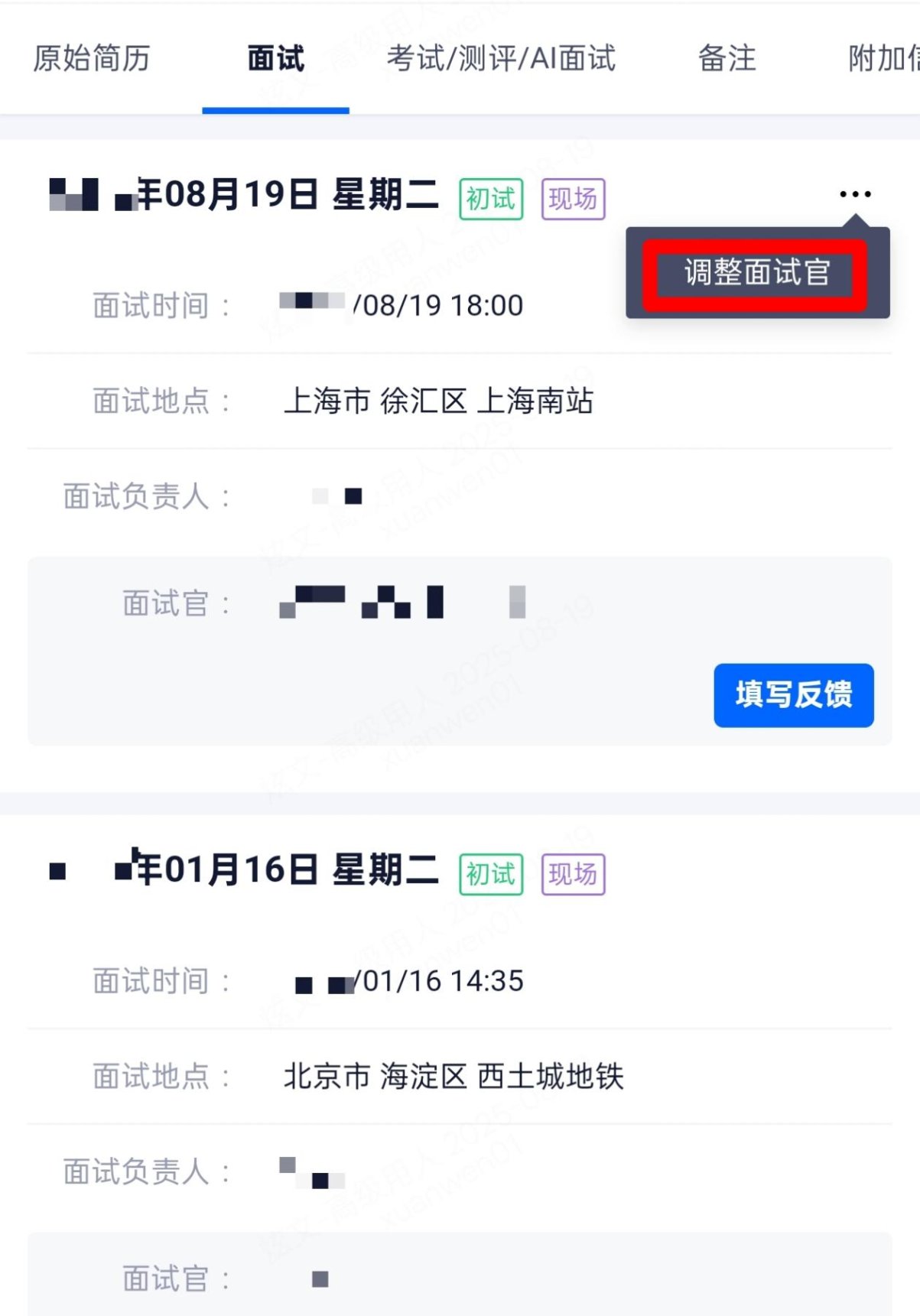920x1316 pixels.
Task: Choose 调整面试官 from the popup menu
Action: coord(756,273)
